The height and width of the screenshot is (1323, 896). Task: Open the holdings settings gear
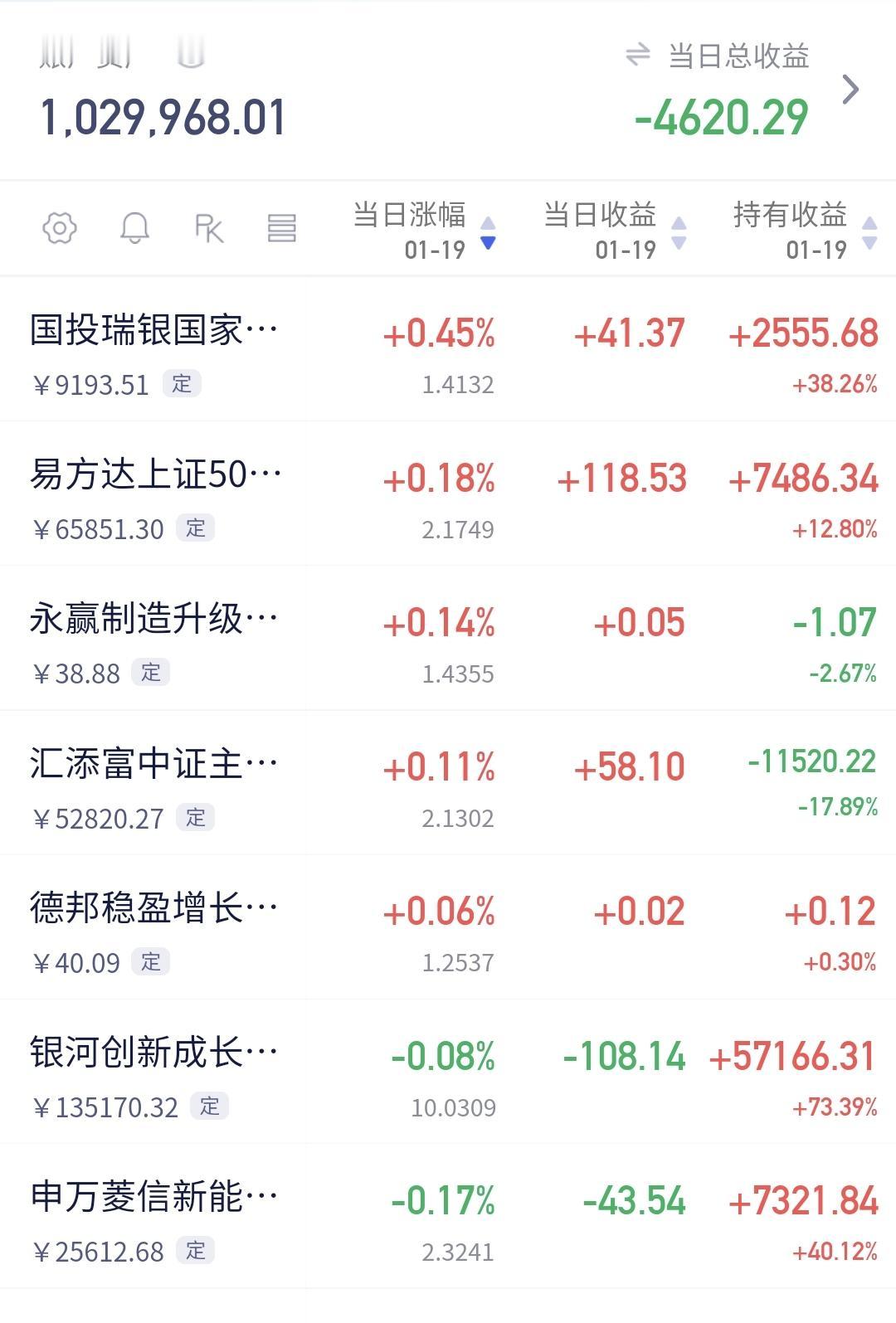click(60, 228)
